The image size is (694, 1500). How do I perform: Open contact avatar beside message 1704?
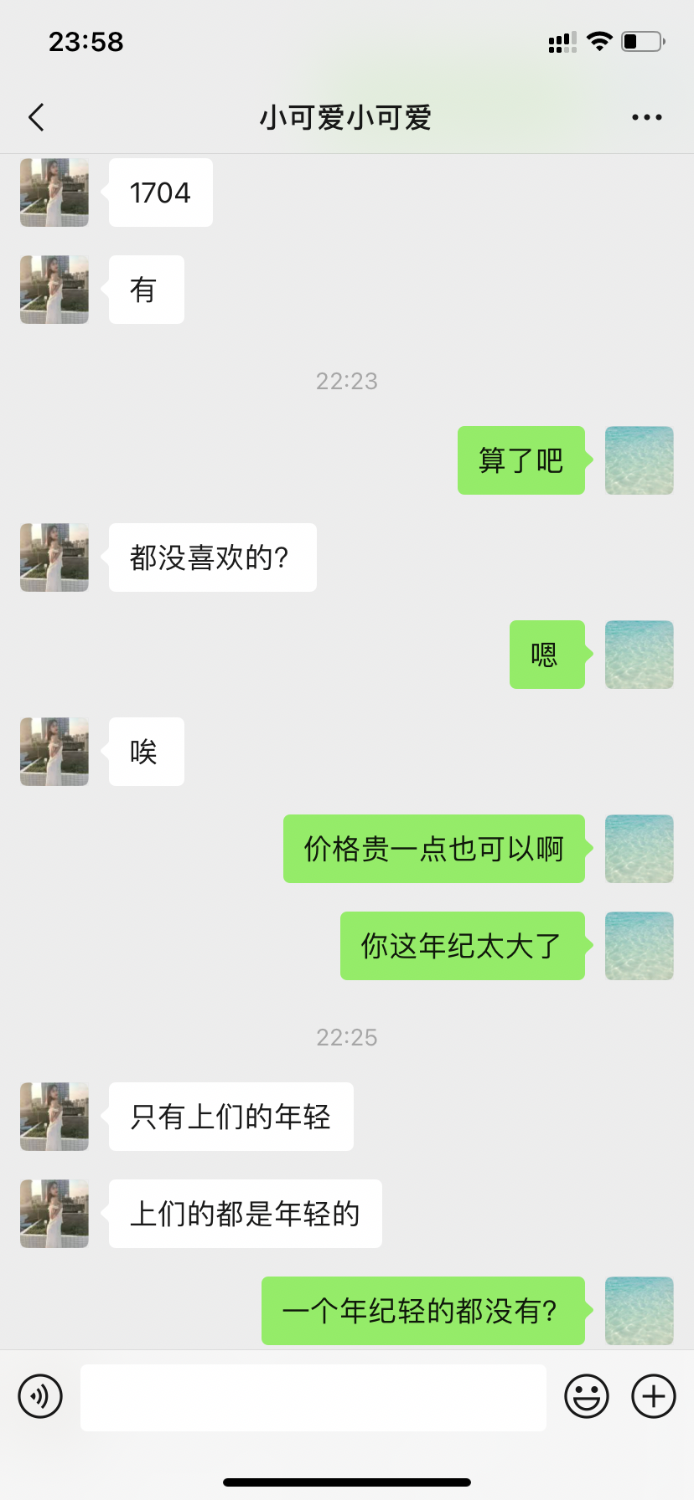tap(54, 192)
